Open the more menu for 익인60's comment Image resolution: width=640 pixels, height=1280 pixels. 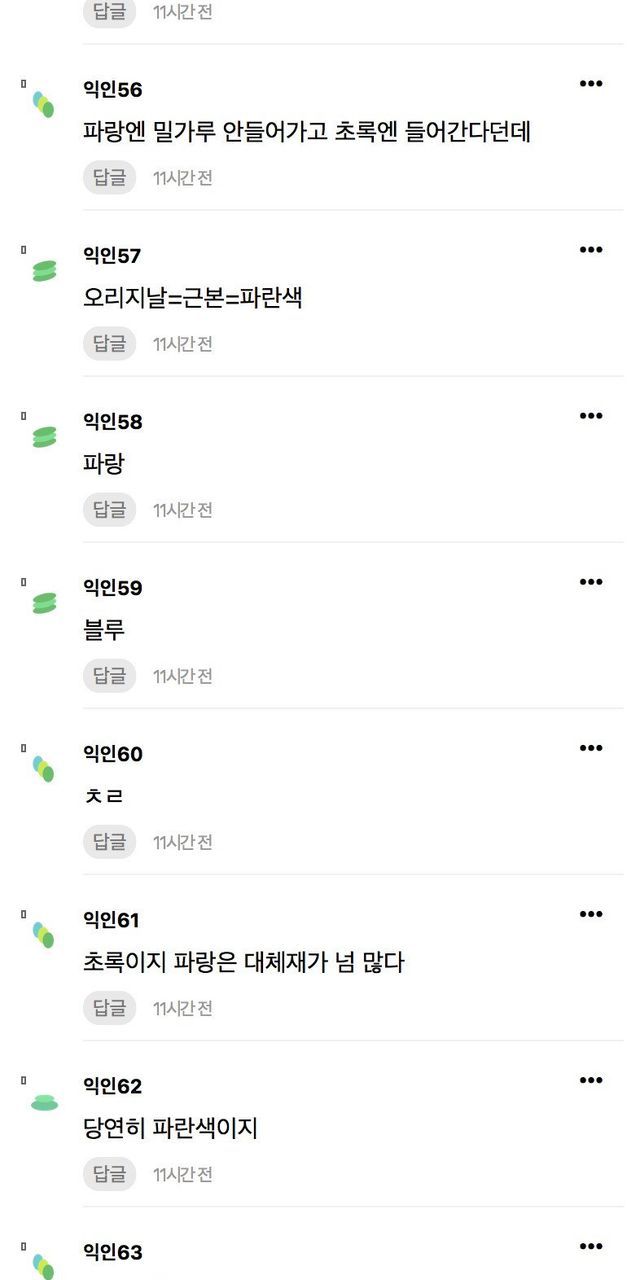pyautogui.click(x=591, y=748)
